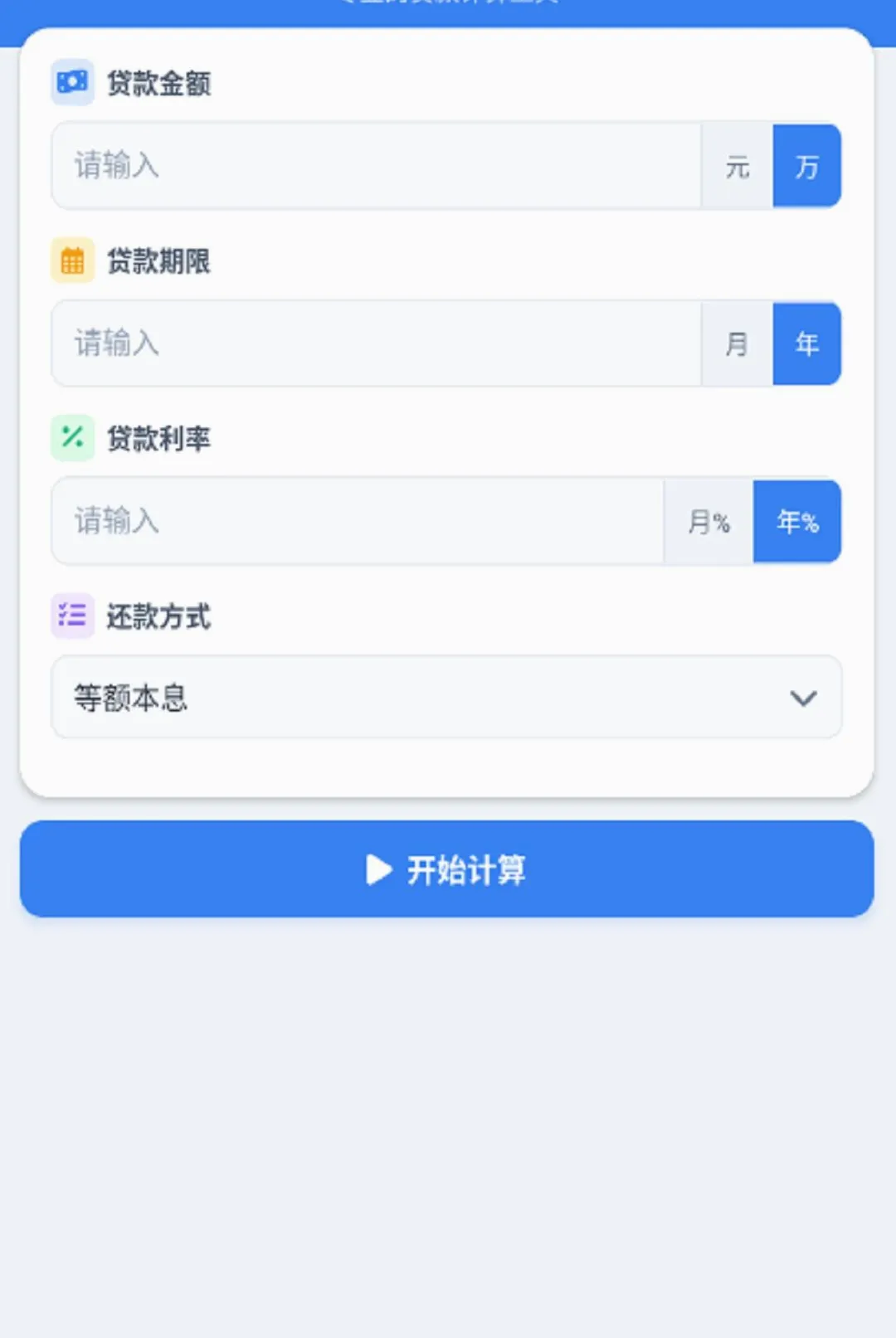Switch loan term unit to 月

738,343
